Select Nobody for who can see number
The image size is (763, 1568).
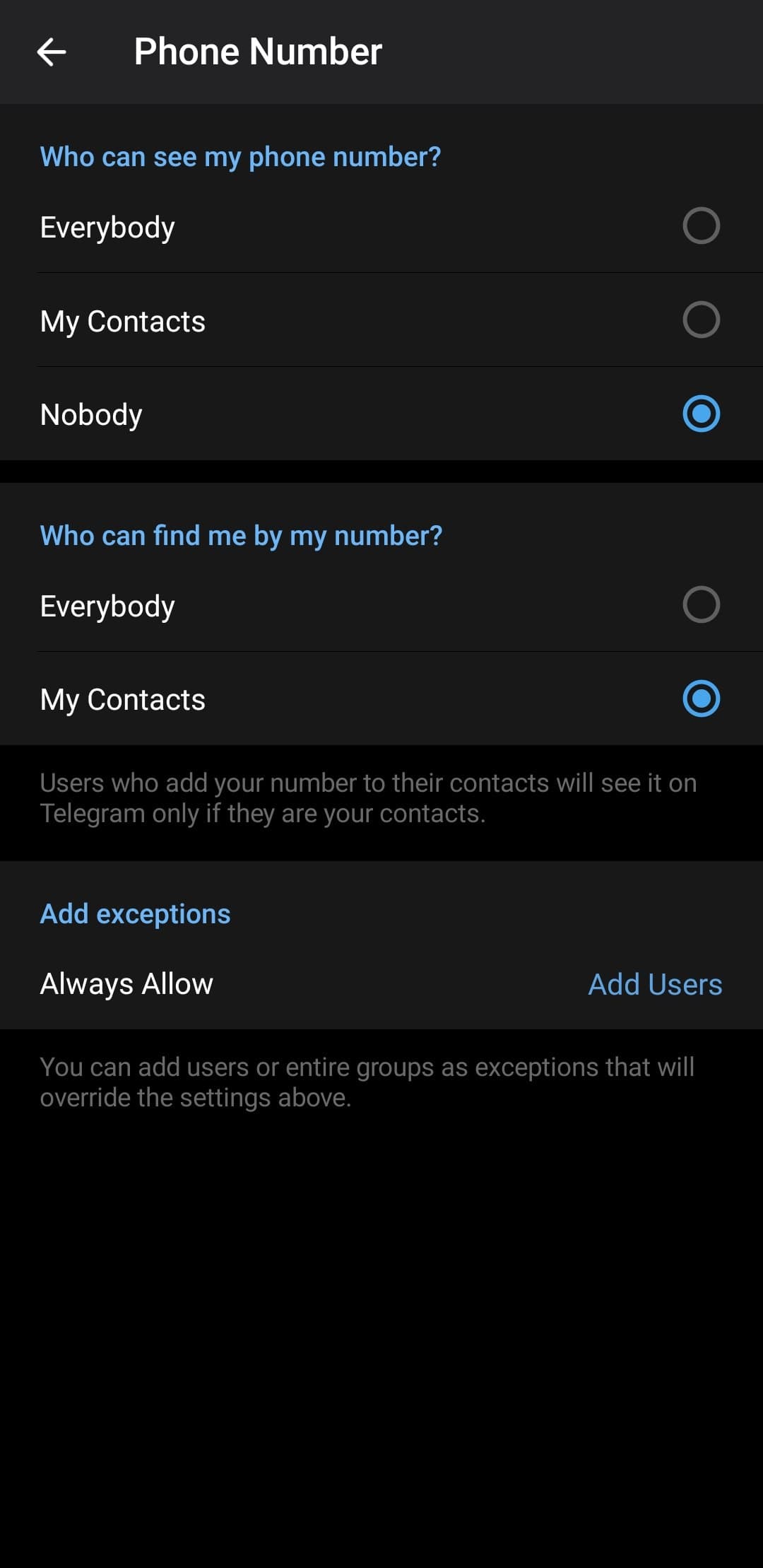click(x=381, y=414)
